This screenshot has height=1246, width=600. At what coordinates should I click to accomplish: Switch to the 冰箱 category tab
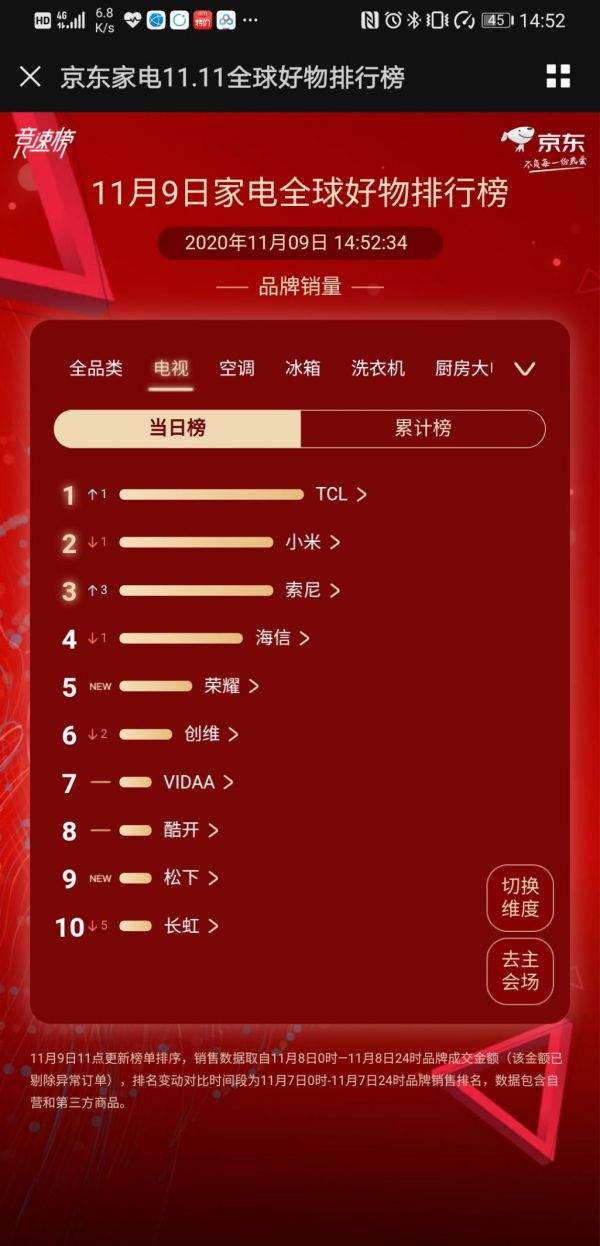tap(302, 368)
